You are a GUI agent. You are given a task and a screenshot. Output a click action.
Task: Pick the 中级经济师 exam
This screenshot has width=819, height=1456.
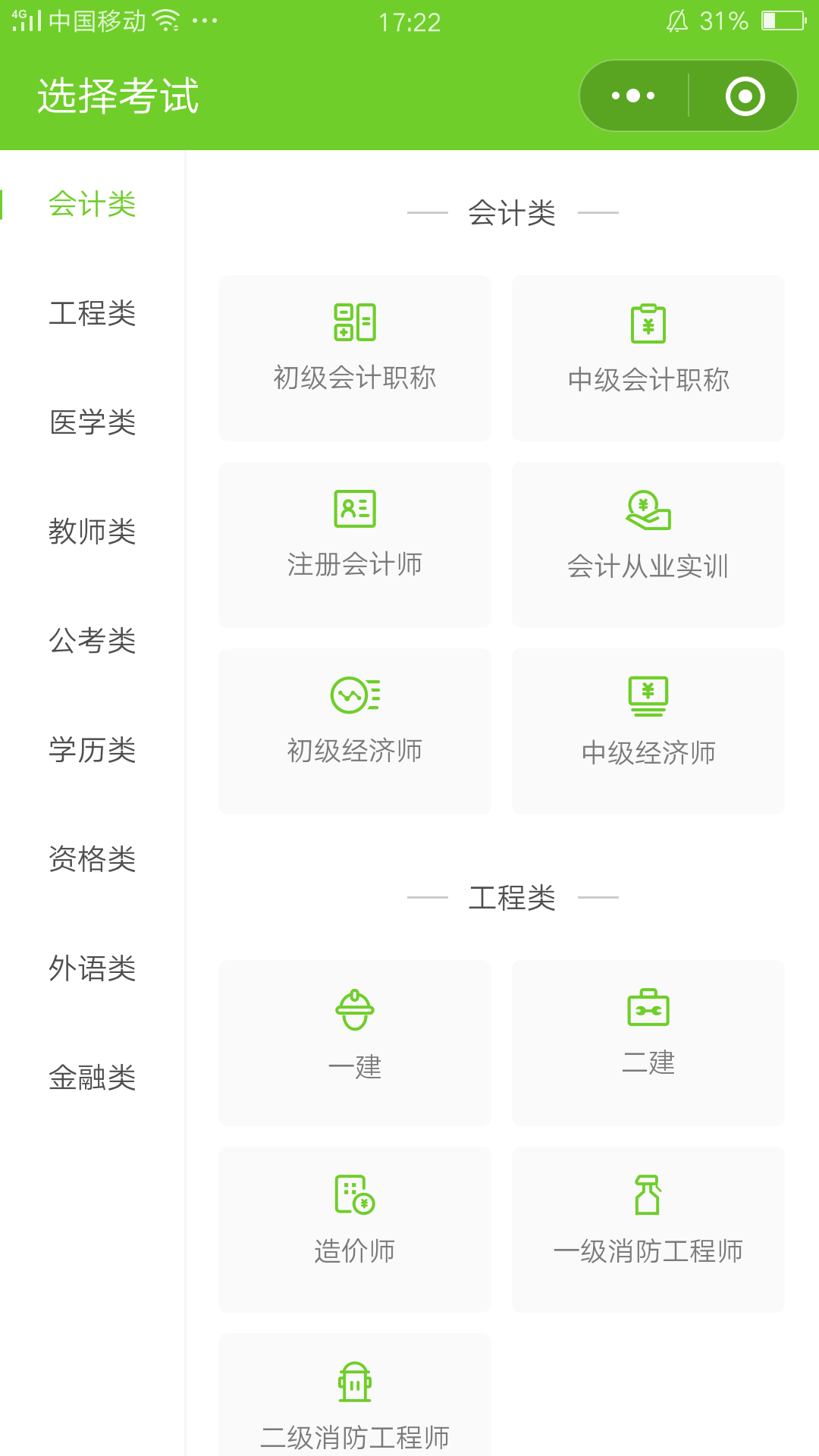click(648, 731)
